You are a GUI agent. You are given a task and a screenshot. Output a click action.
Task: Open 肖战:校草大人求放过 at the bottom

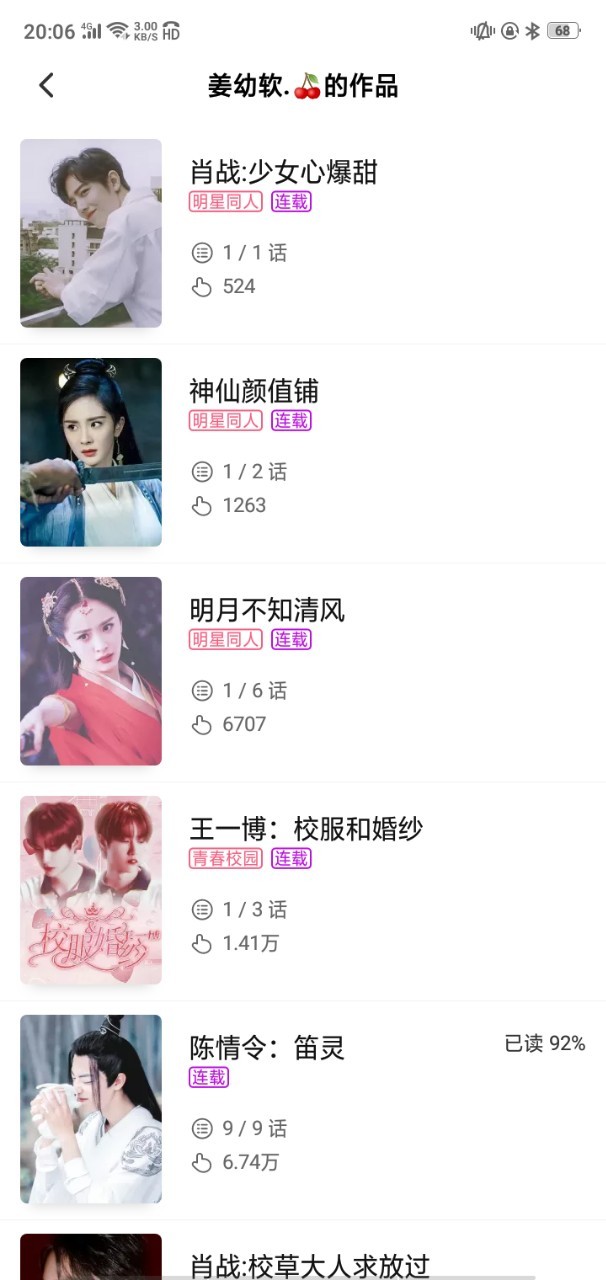[303, 1252]
